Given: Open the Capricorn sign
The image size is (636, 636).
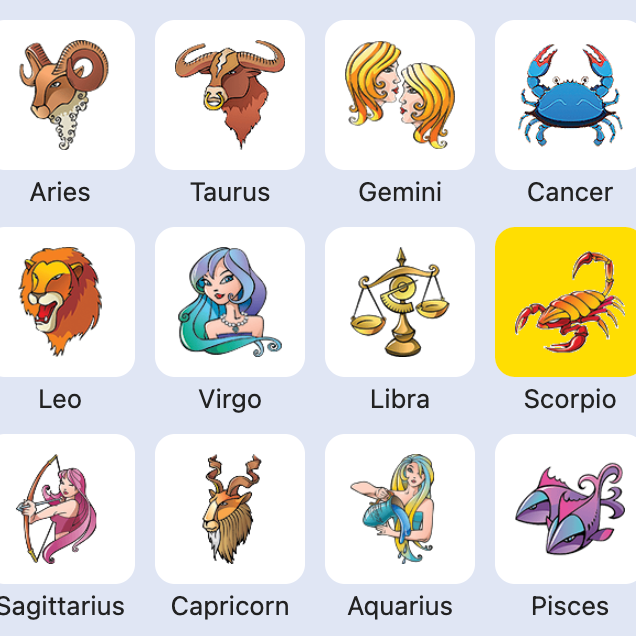Looking at the screenshot, I should pos(230,509).
